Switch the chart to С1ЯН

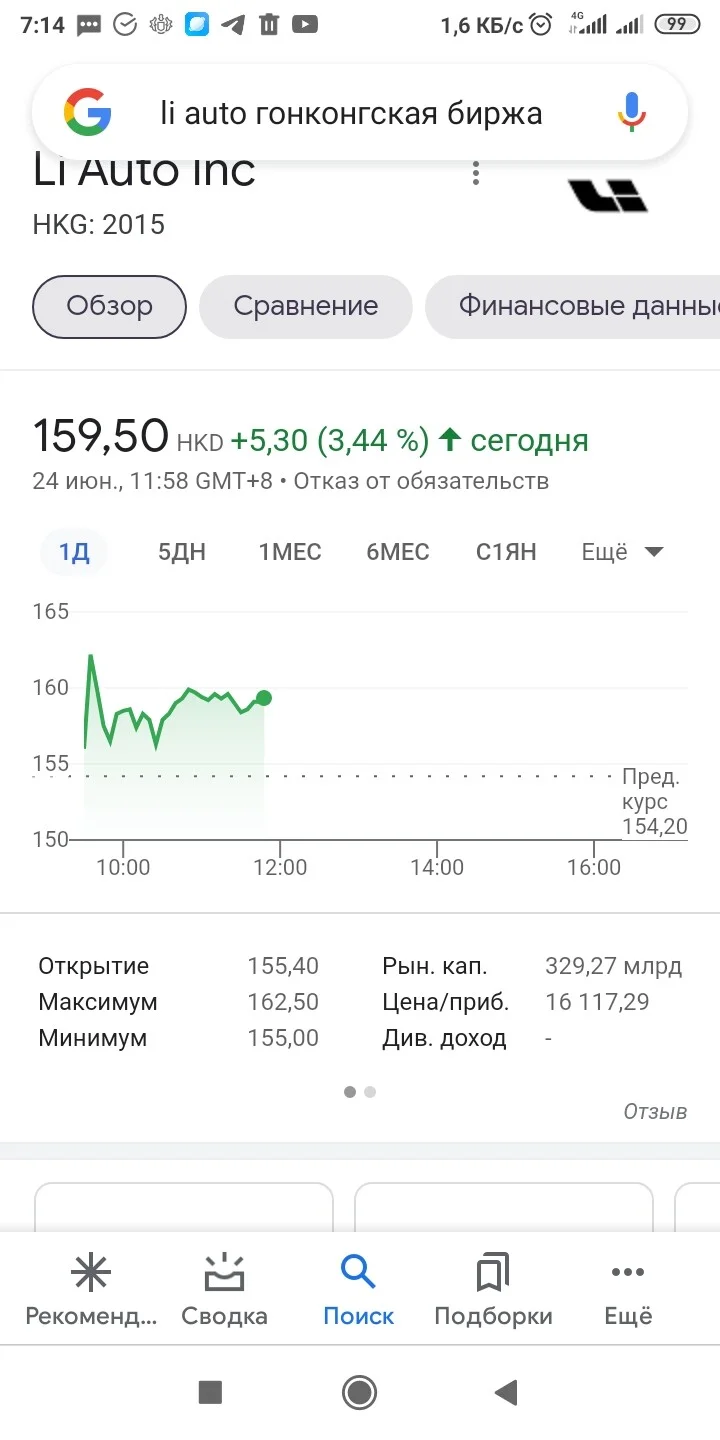coord(506,552)
